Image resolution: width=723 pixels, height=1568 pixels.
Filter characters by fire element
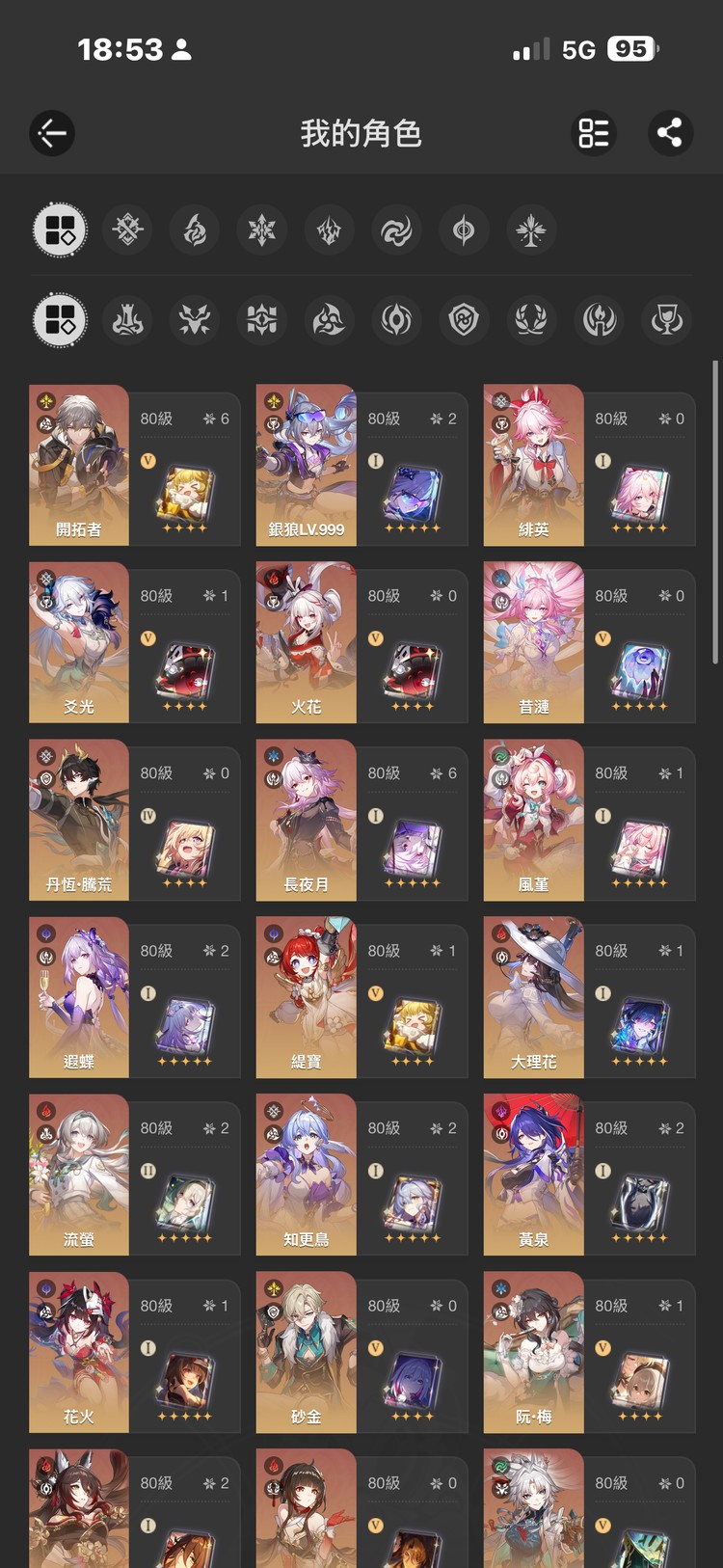click(x=195, y=230)
